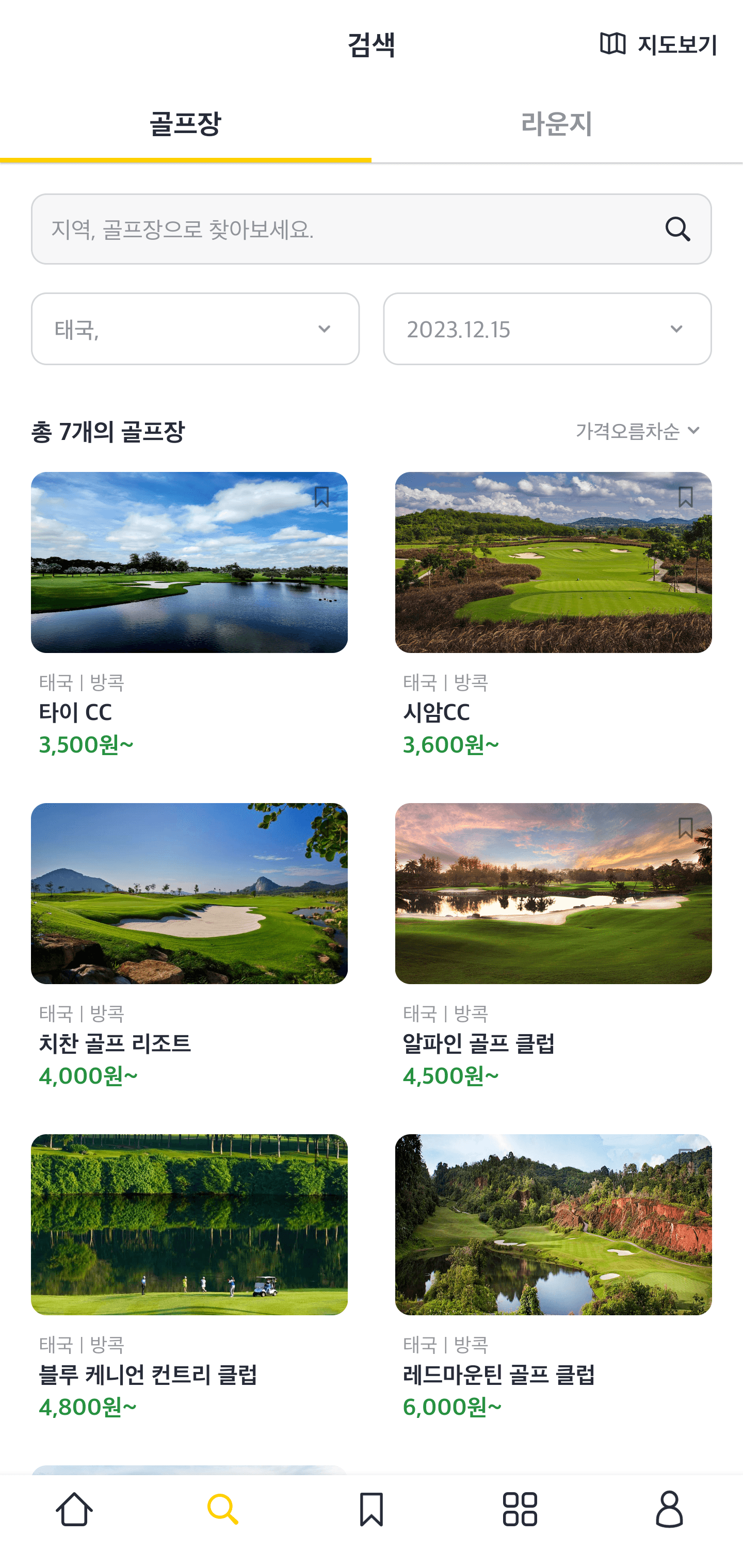Select the 골프장 tab

[x=185, y=124]
